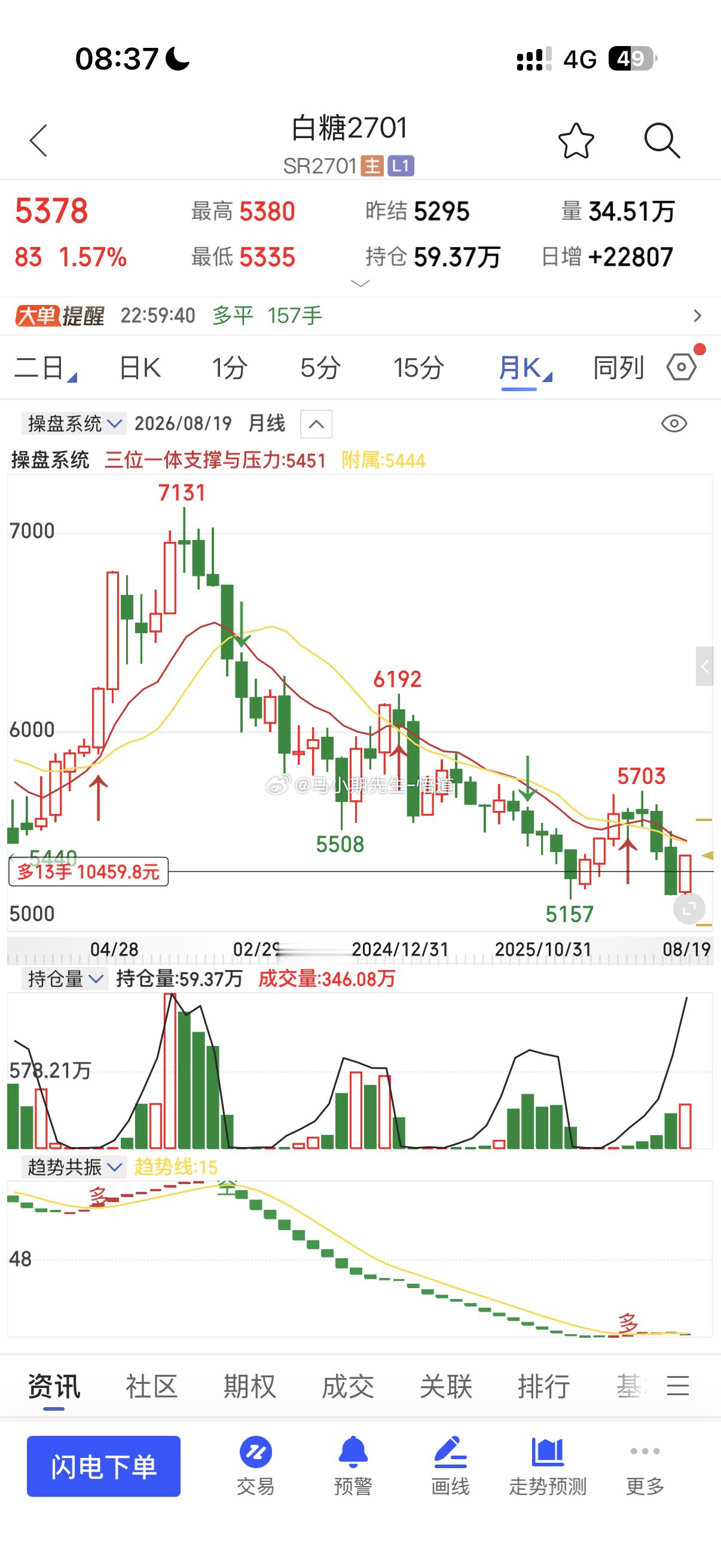Open the 大单提醒 big order alert row
Viewport: 721px width, 1568px height.
360,315
